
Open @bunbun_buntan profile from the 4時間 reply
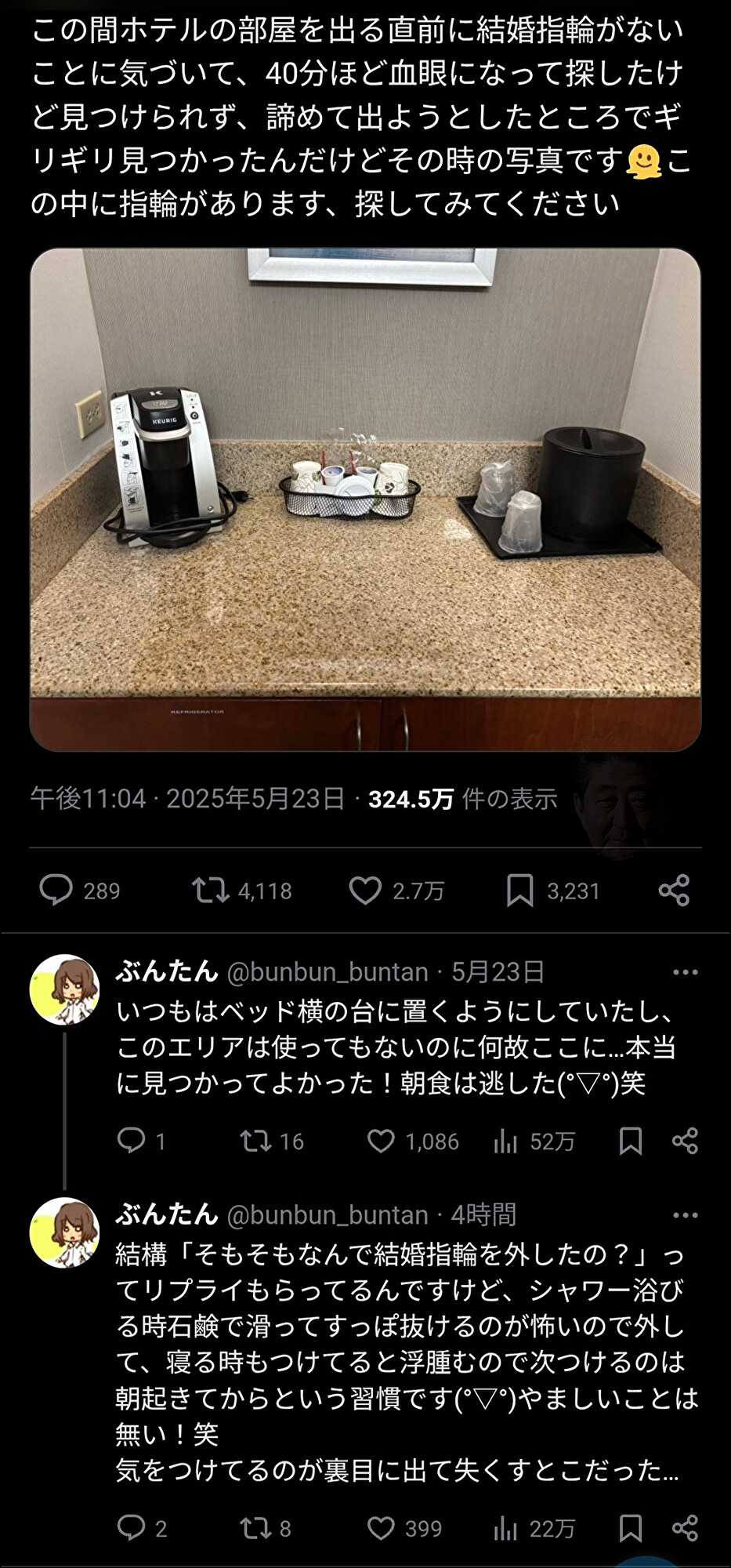327,1215
